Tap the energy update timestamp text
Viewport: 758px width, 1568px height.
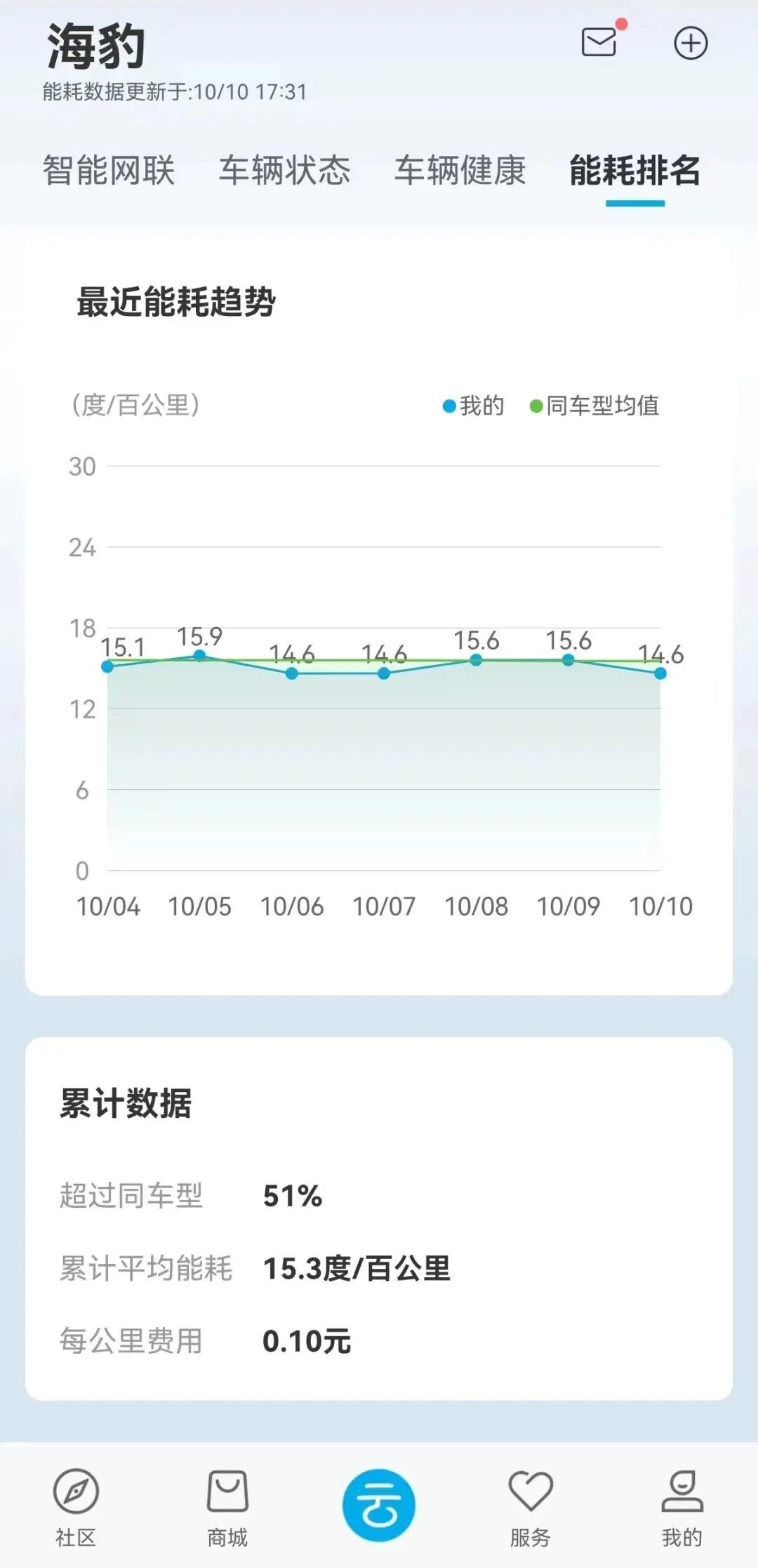click(173, 91)
